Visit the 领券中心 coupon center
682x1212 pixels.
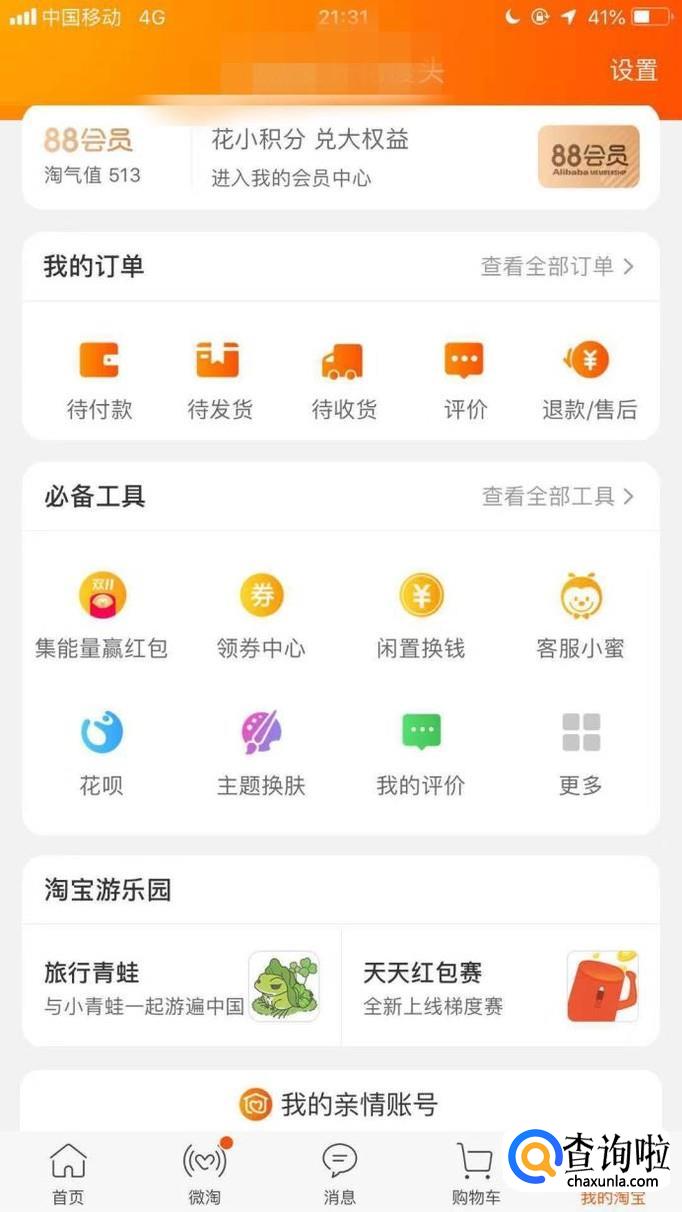(x=261, y=616)
